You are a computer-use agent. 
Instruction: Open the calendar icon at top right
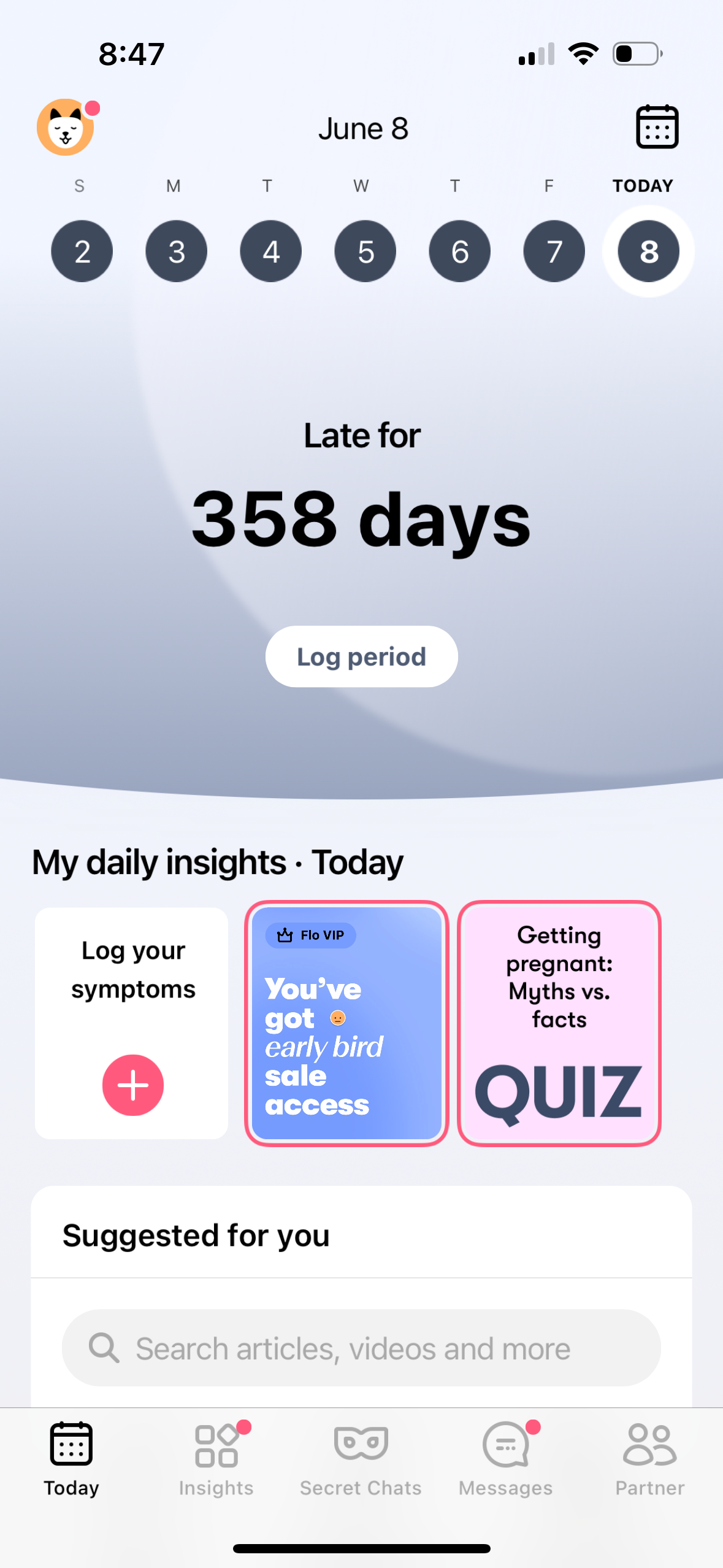pyautogui.click(x=656, y=127)
